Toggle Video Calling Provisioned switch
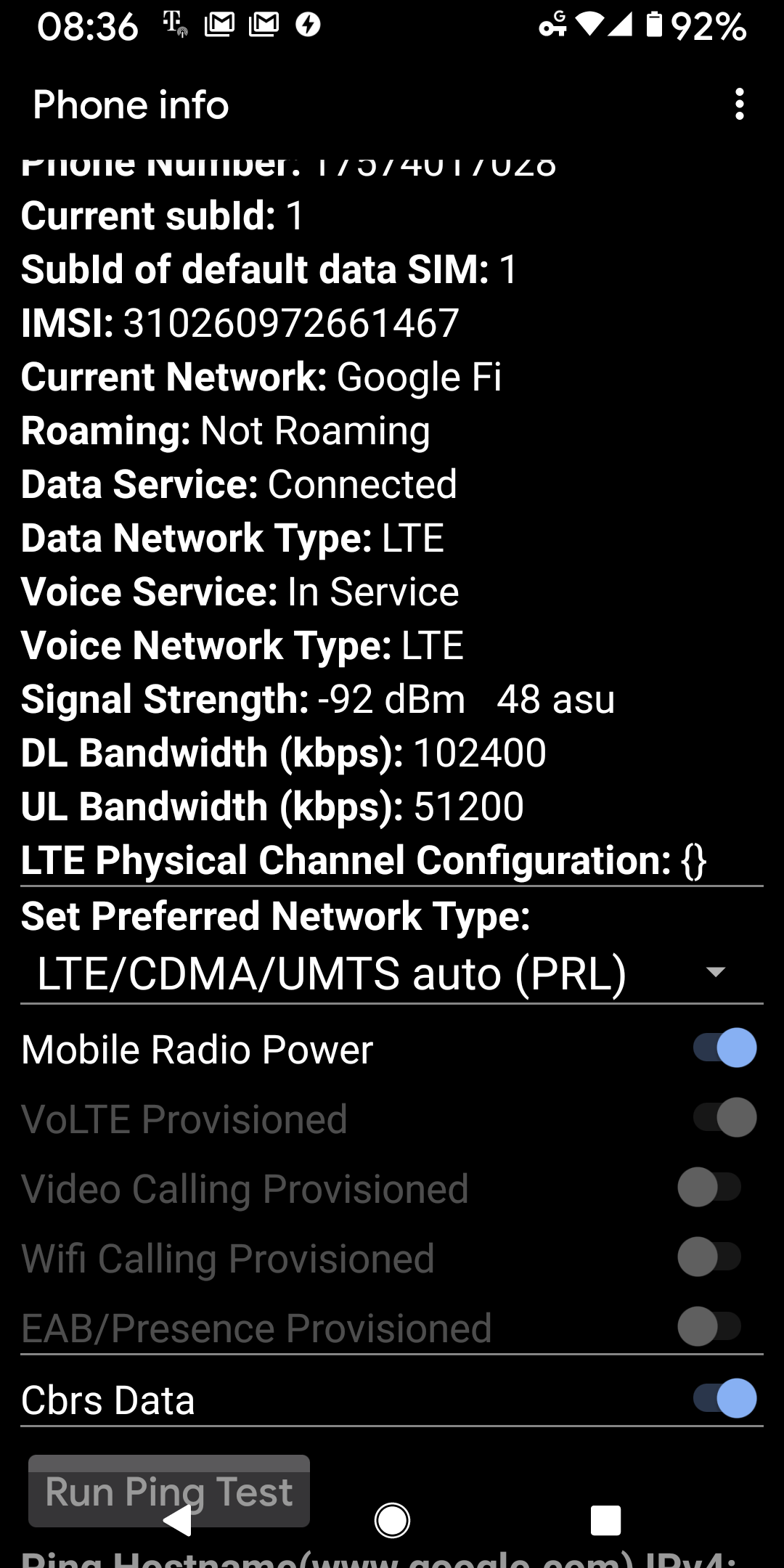 (710, 1188)
